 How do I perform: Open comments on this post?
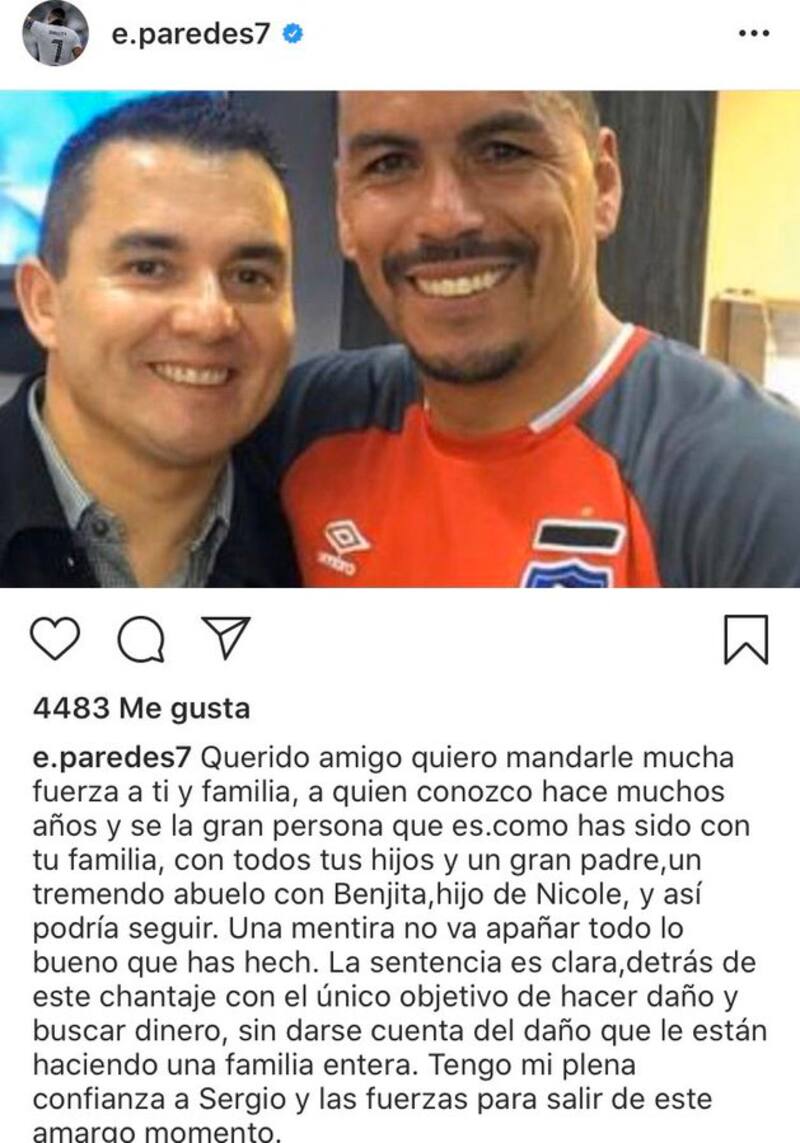pyautogui.click(x=141, y=639)
